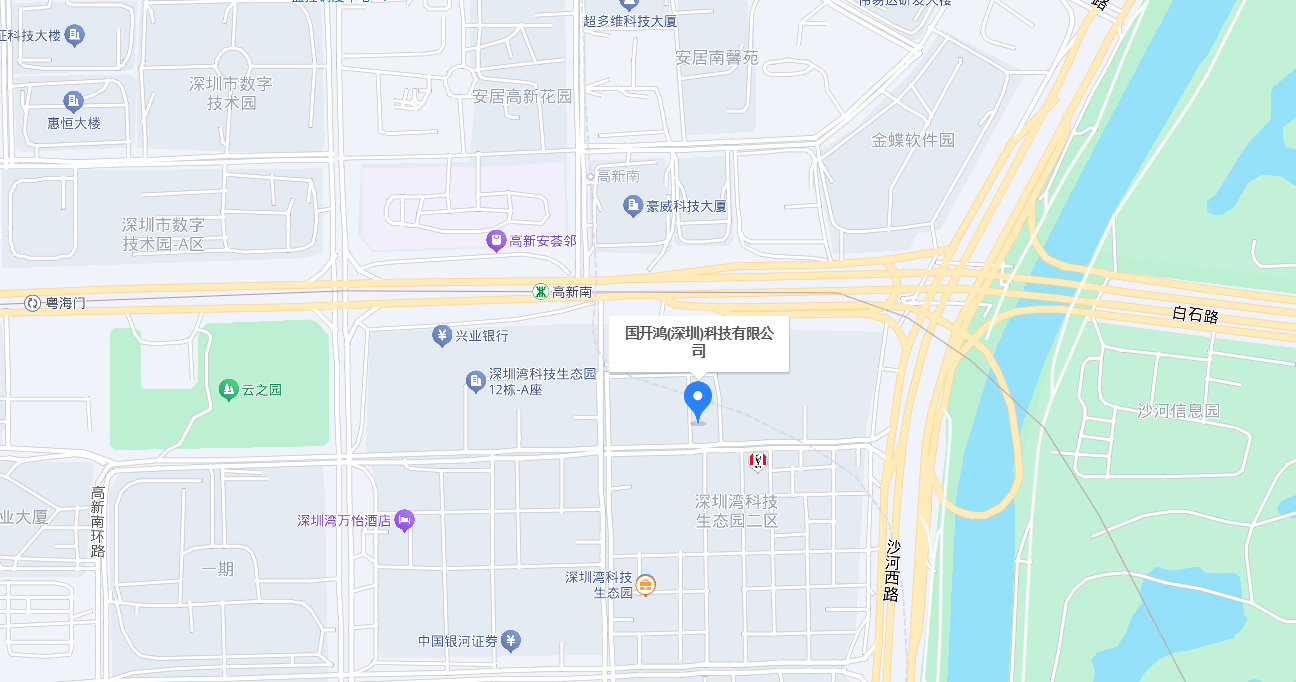
Task: Tap the 高新安荟邻 shopping marker
Action: 495,240
